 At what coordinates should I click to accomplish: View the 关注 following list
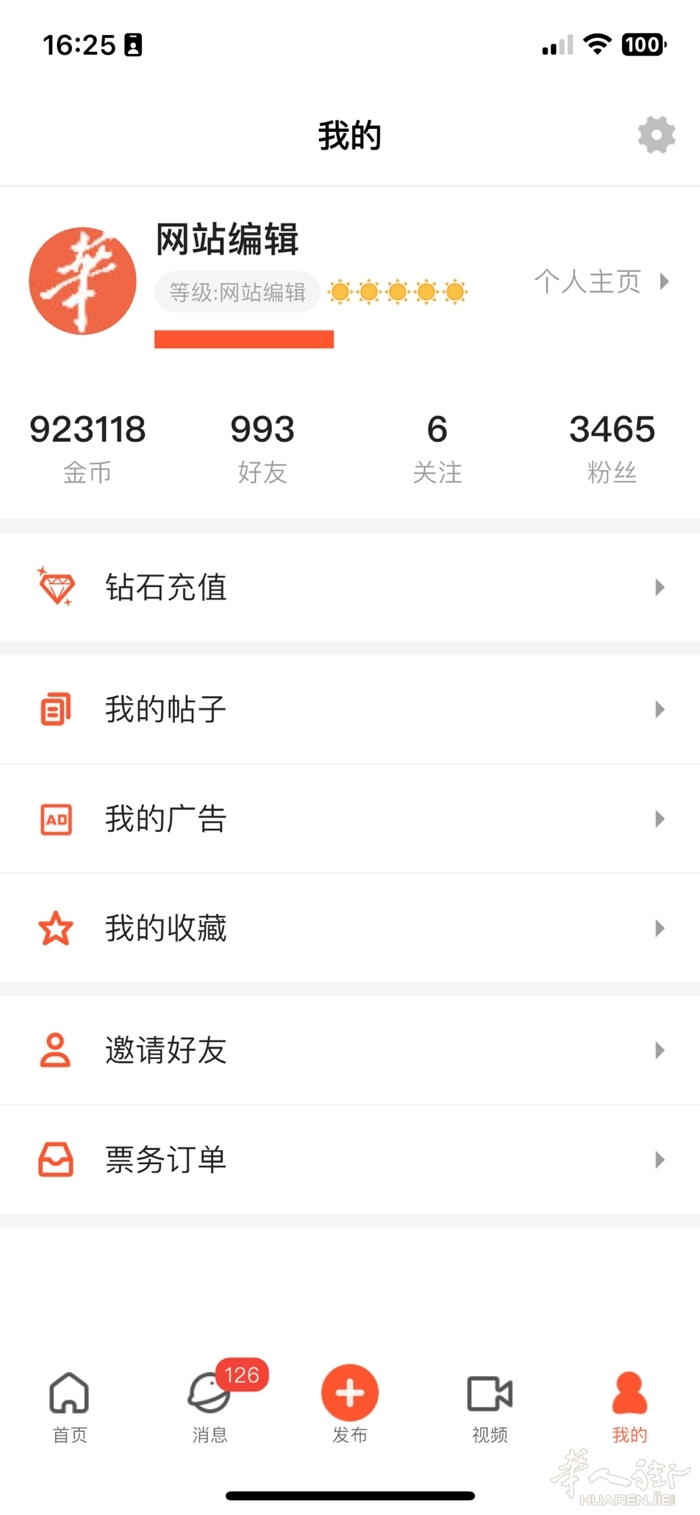437,447
